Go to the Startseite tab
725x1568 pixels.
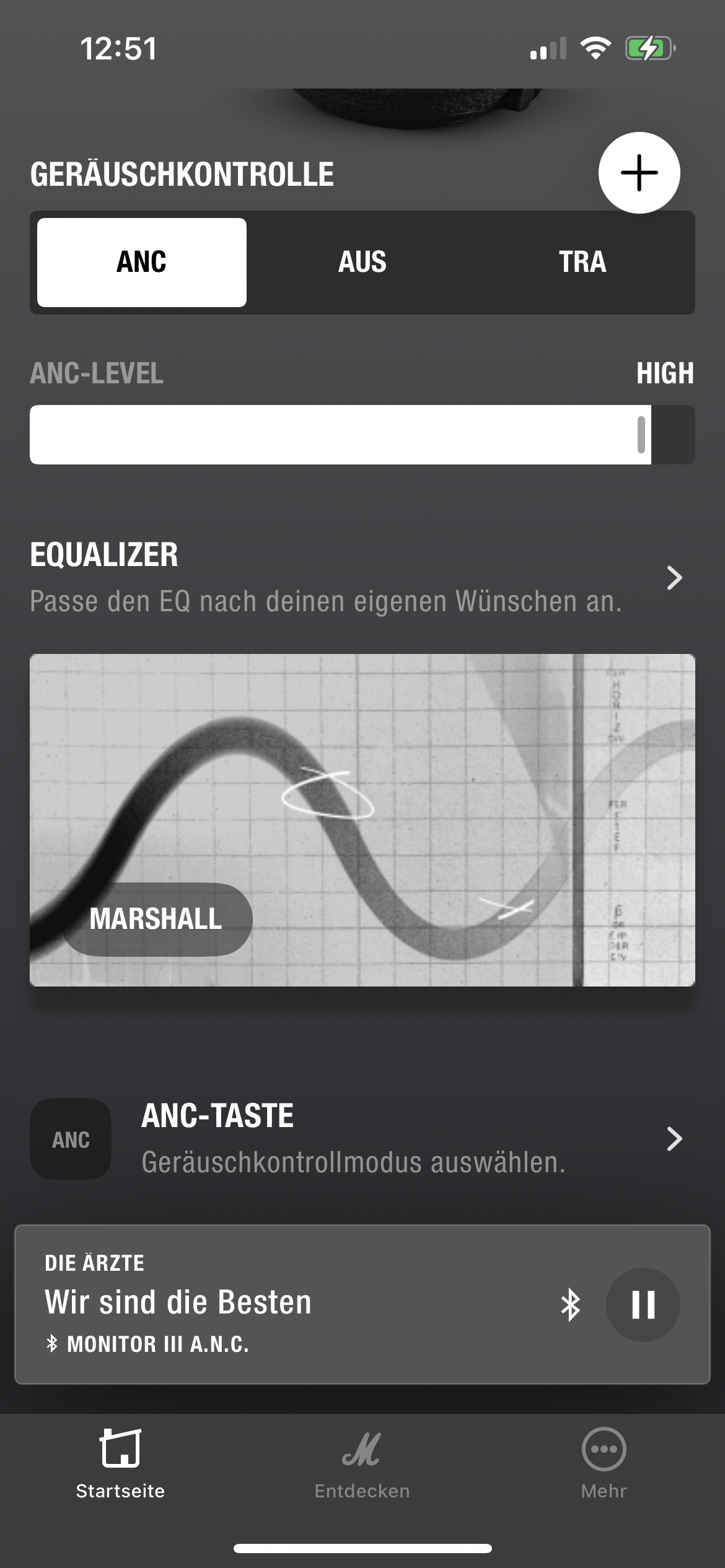[120, 1464]
